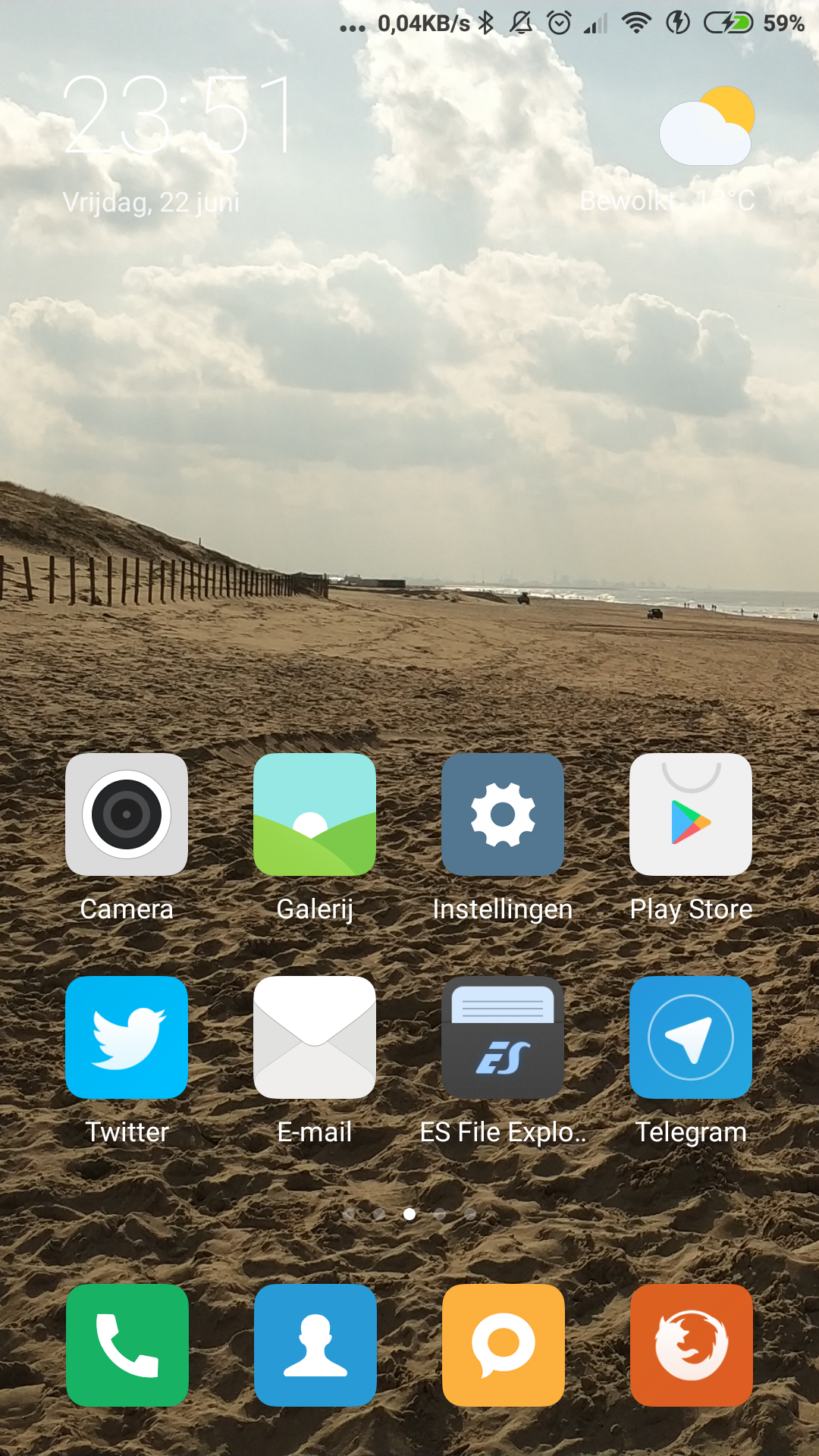Launch the Firefox browser
819x1456 pixels.
tap(692, 1345)
